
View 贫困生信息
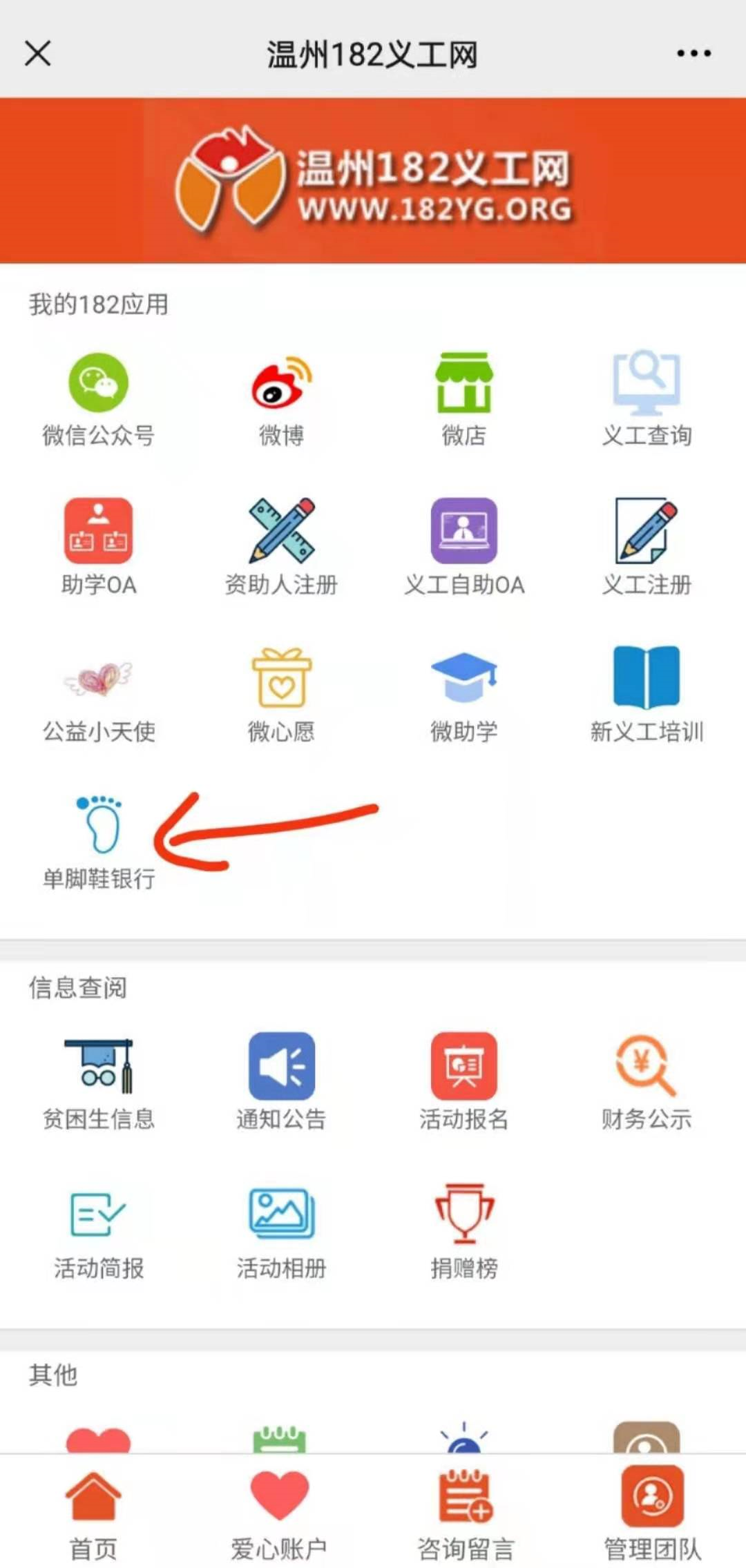98,1082
